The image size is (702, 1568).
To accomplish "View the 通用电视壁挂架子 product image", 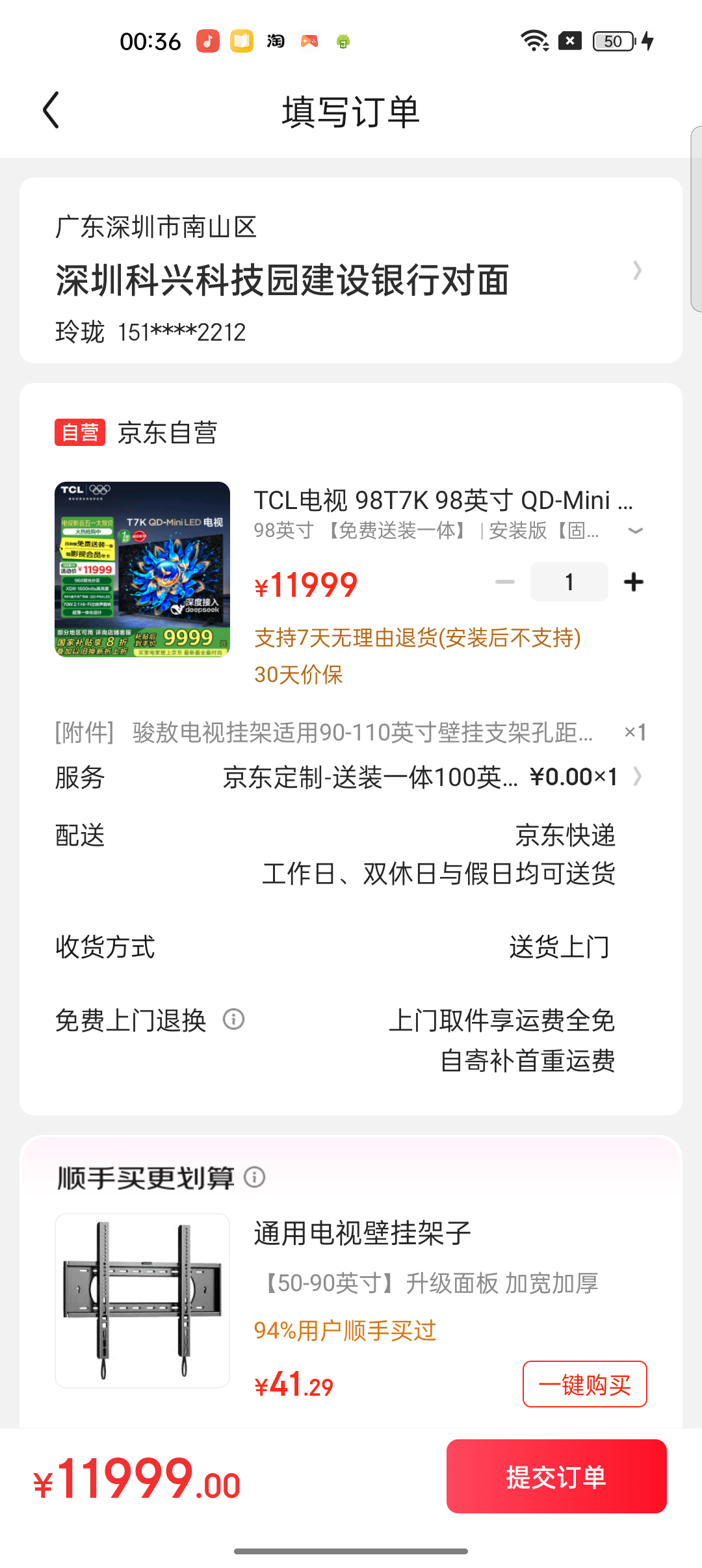I will [x=142, y=1301].
